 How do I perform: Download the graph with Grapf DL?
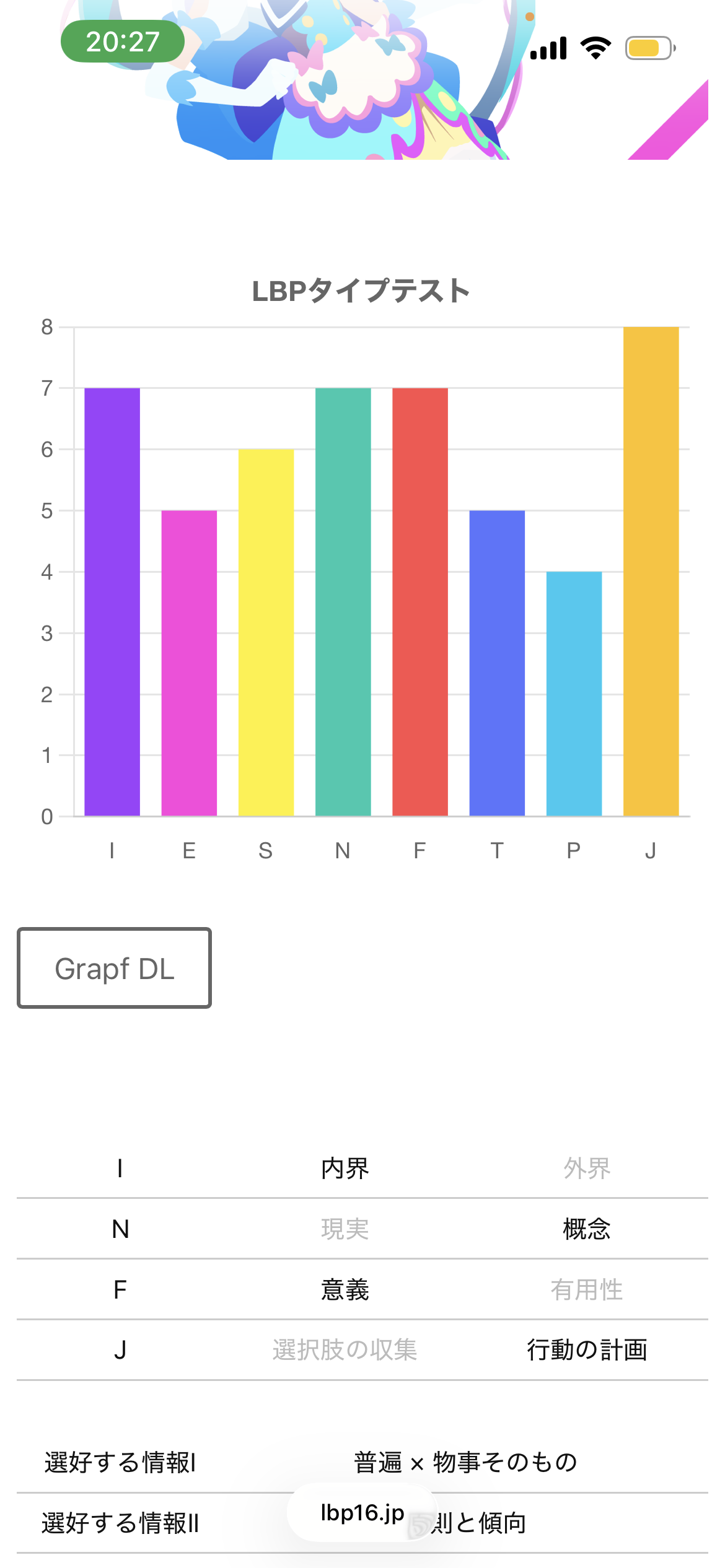115,968
